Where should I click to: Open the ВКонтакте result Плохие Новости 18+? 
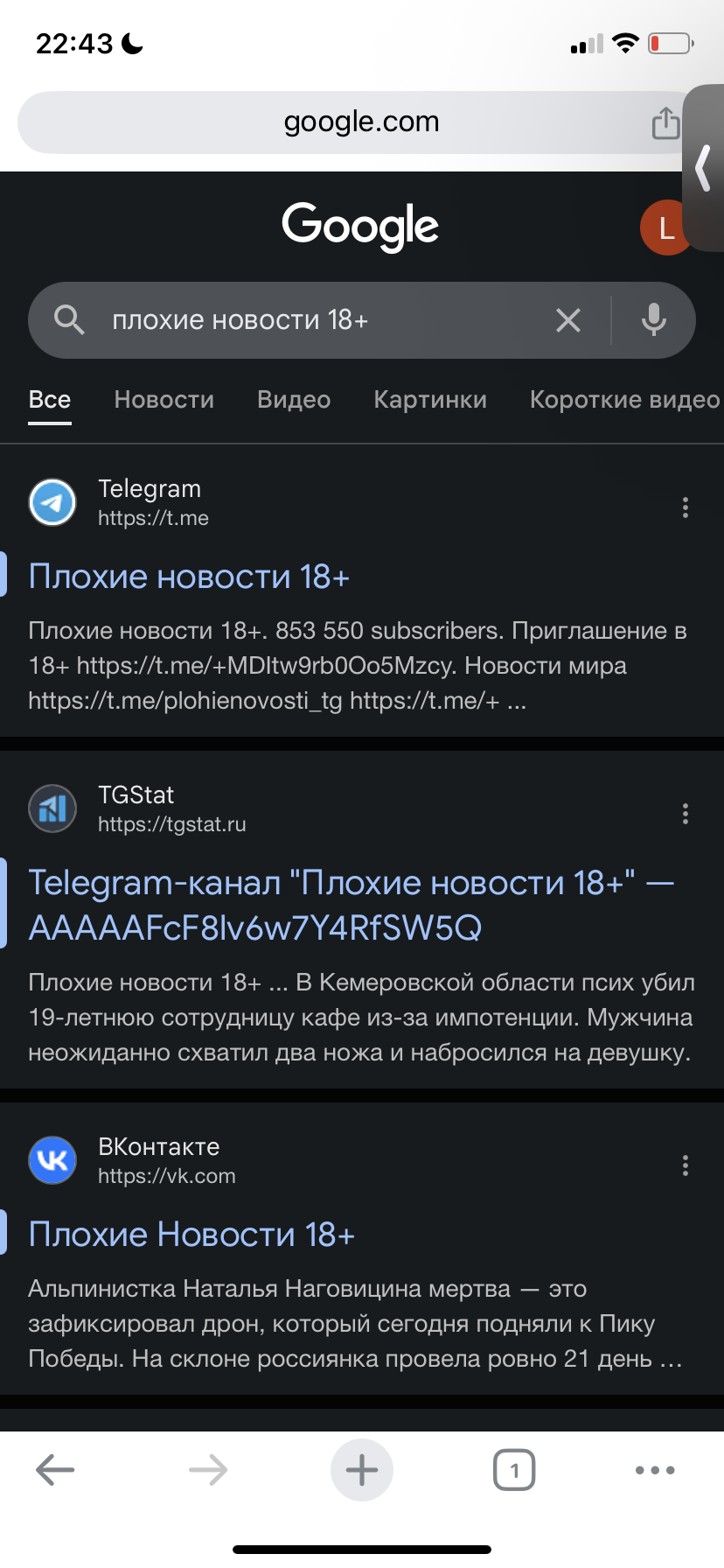[191, 1235]
